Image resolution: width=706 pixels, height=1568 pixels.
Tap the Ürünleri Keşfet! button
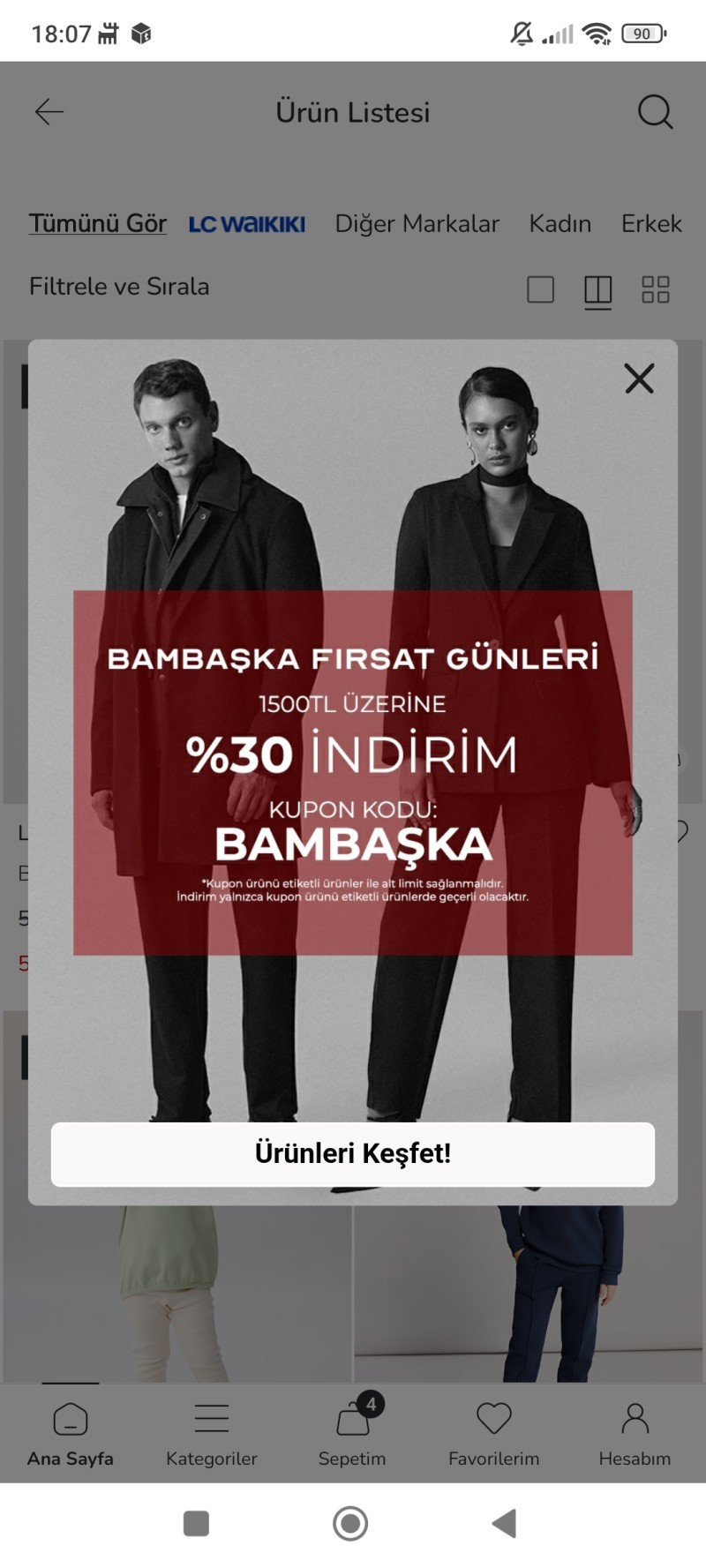point(353,1154)
